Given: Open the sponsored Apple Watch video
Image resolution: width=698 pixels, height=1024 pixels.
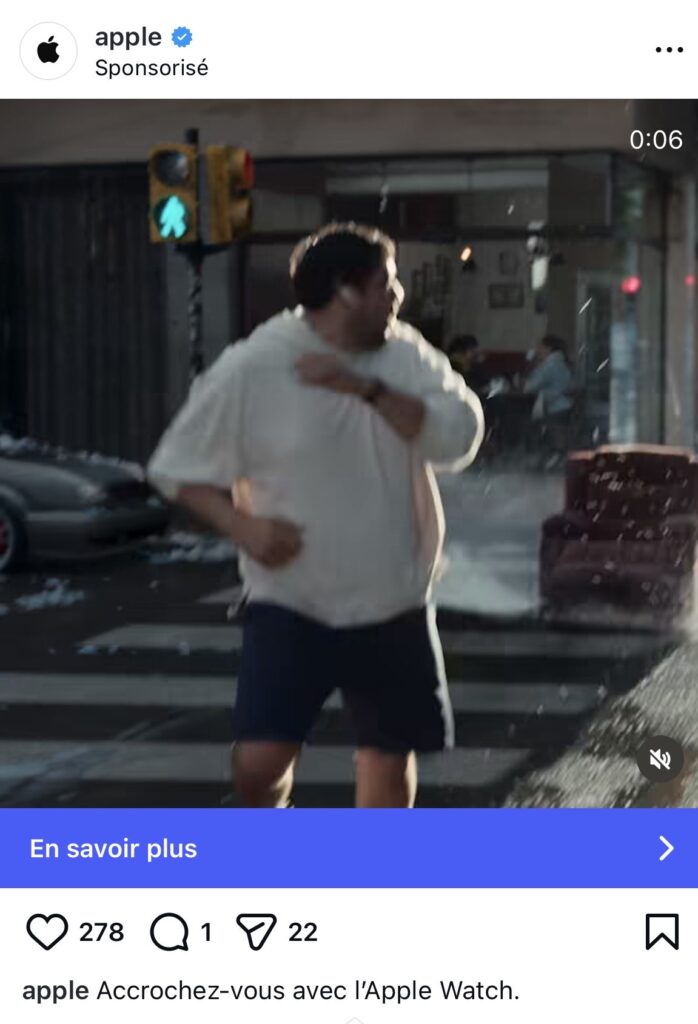Looking at the screenshot, I should 349,452.
